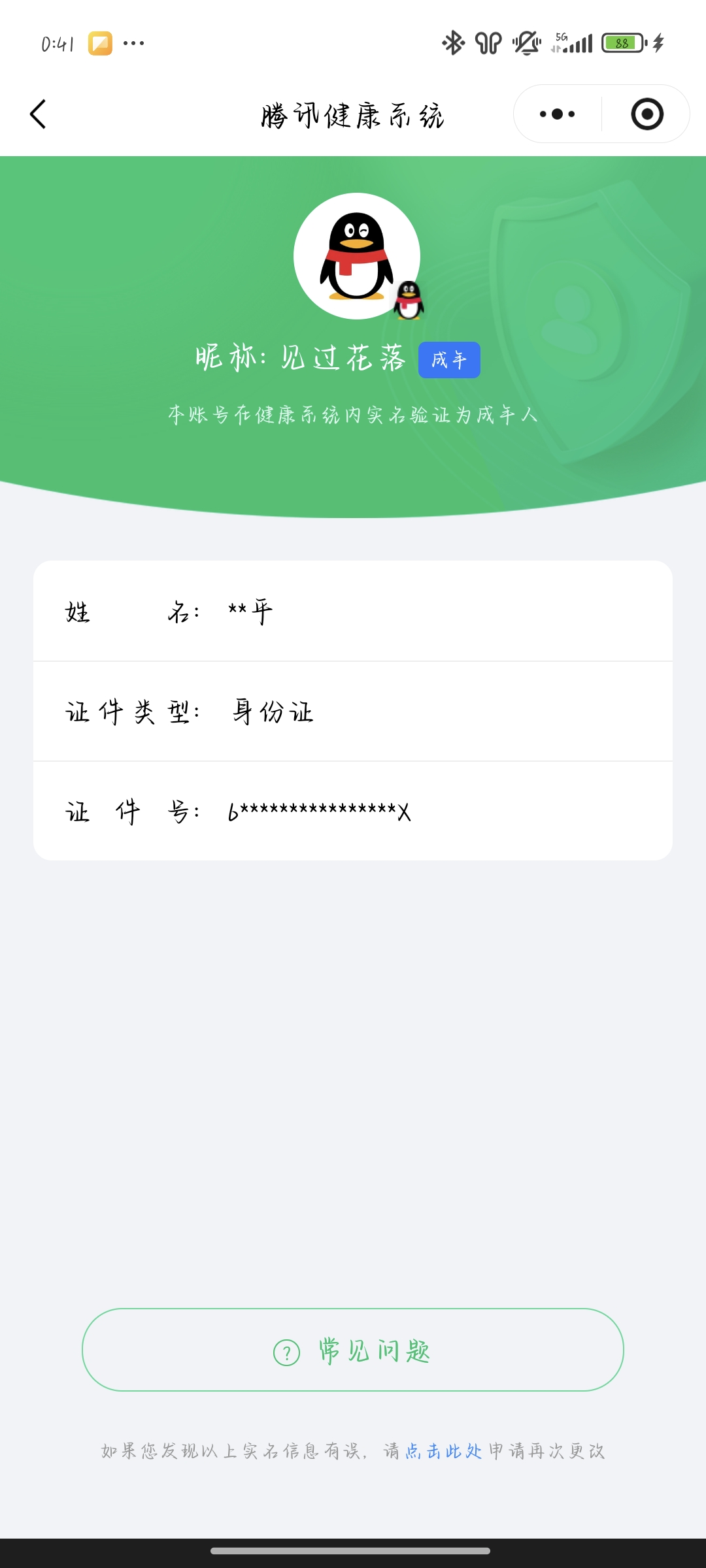Tap the ••• indicator next to the clock
Viewport: 706px width, 1568px height.
point(134,42)
